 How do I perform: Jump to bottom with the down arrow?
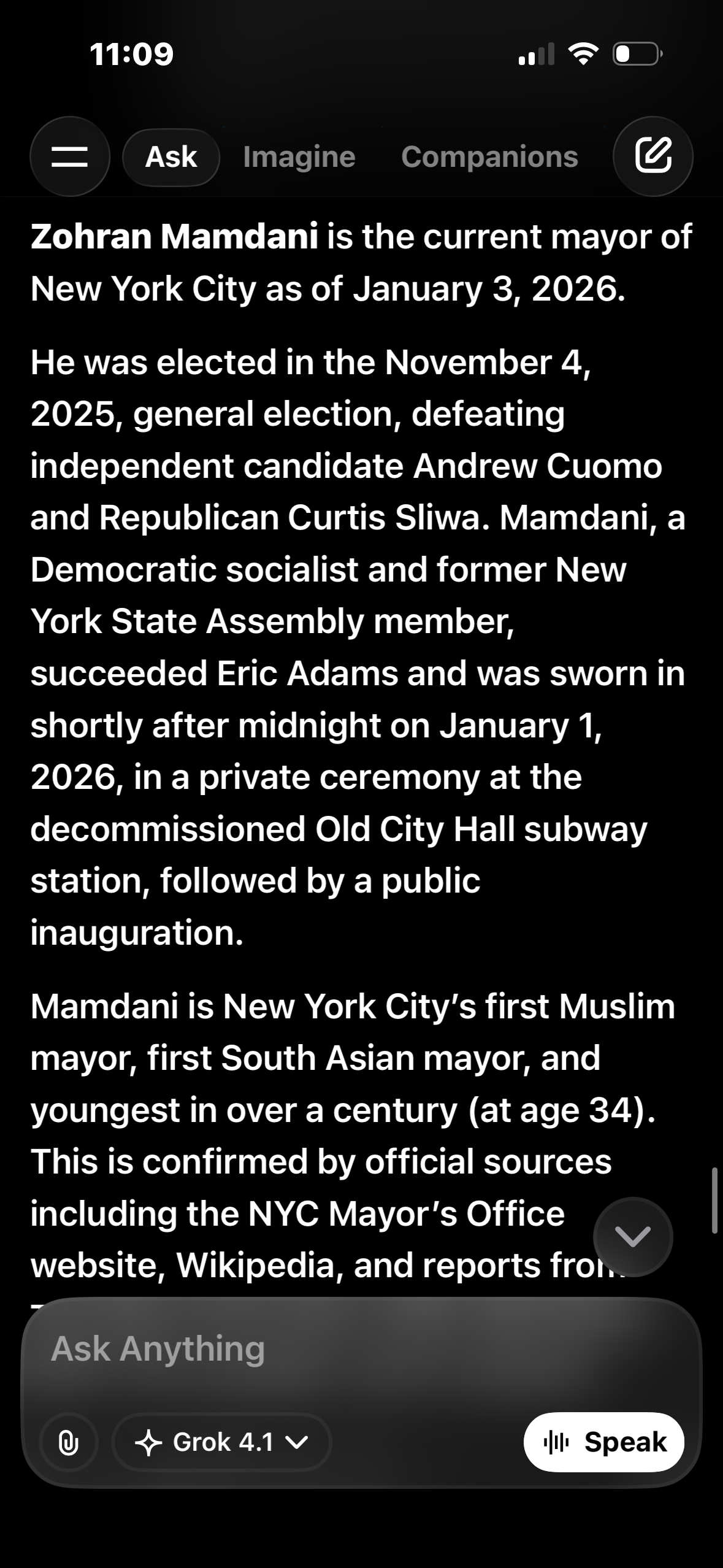(633, 1237)
